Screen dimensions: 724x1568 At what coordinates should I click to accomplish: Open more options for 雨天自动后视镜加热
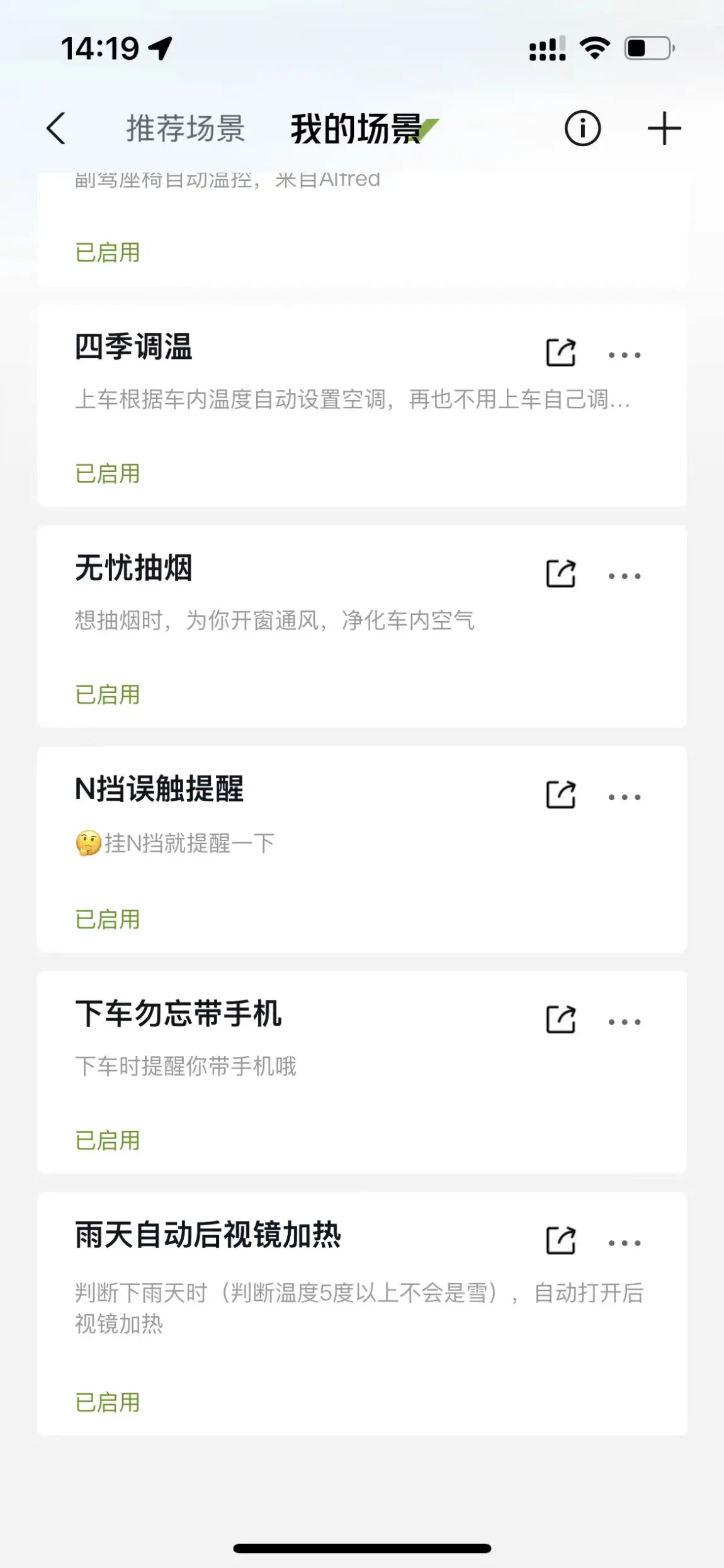625,1243
